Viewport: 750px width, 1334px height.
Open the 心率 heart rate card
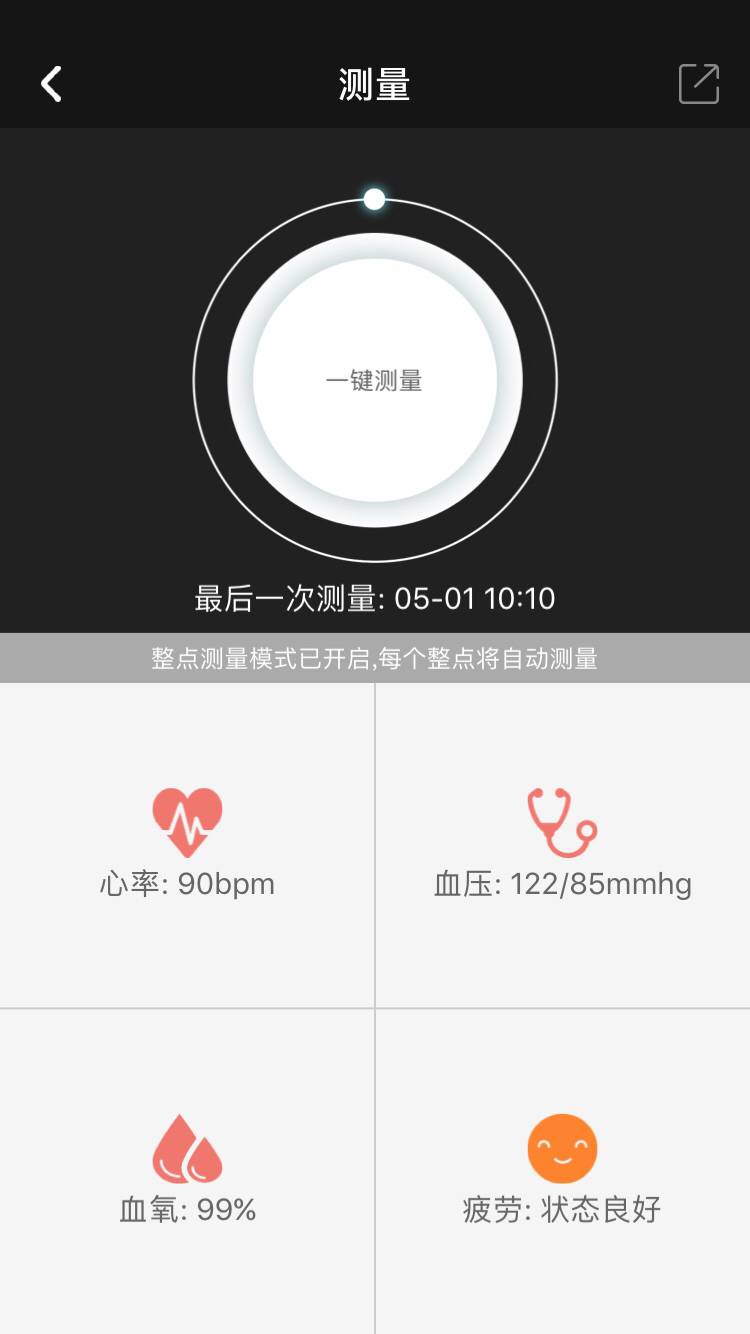coord(187,845)
